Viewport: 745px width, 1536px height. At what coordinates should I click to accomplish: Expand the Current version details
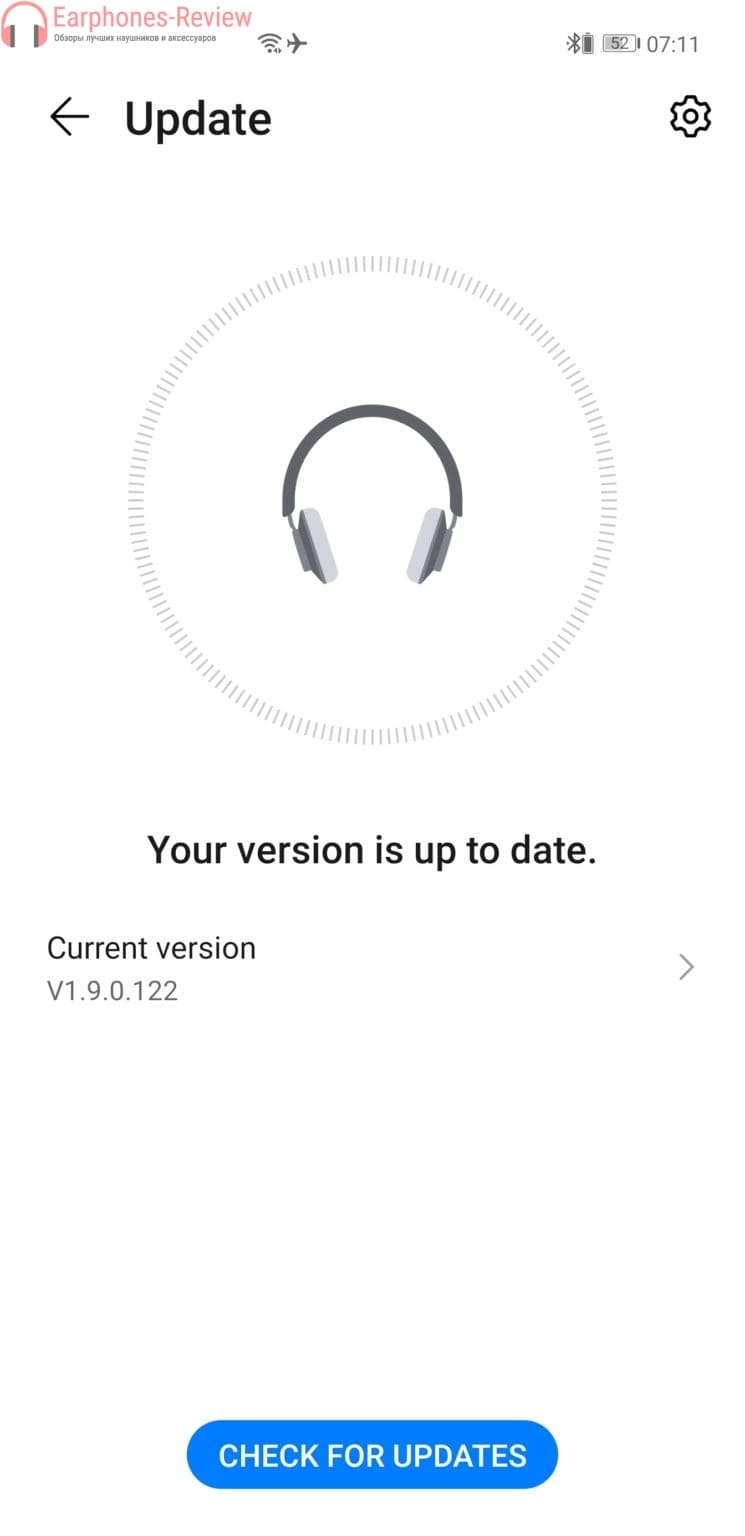(x=372, y=967)
